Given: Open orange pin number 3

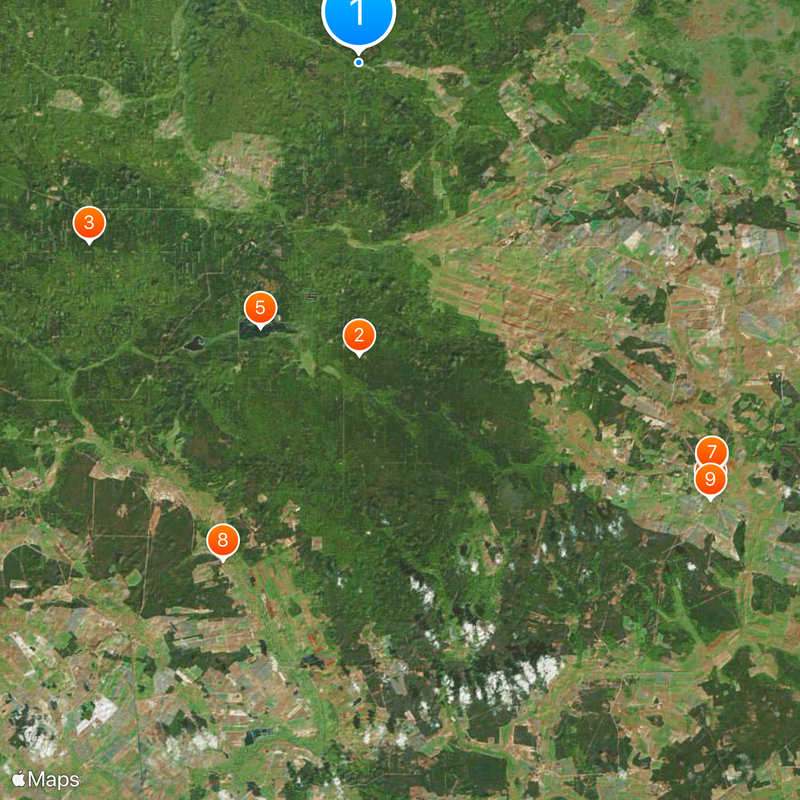Looking at the screenshot, I should click(x=89, y=223).
